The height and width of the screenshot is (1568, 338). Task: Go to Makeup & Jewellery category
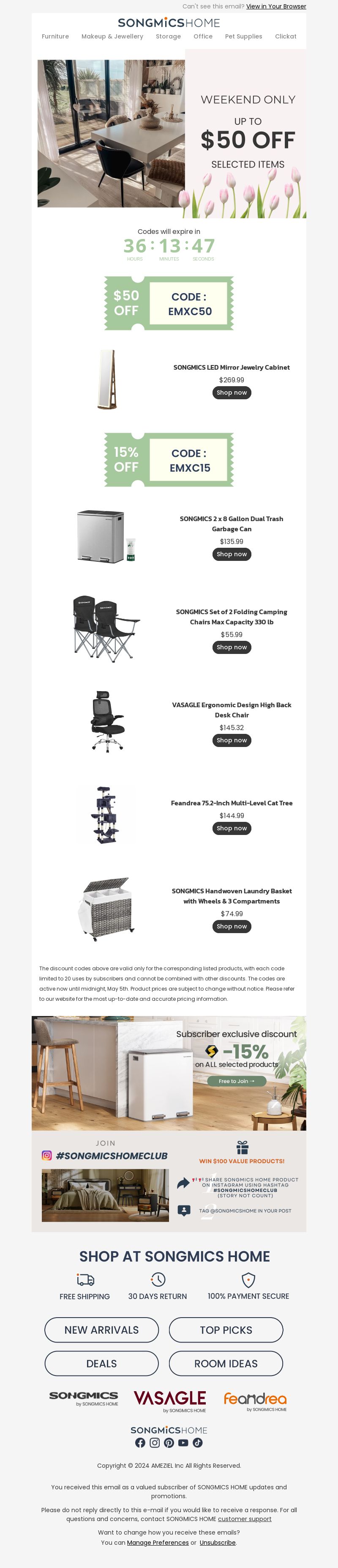click(x=112, y=36)
